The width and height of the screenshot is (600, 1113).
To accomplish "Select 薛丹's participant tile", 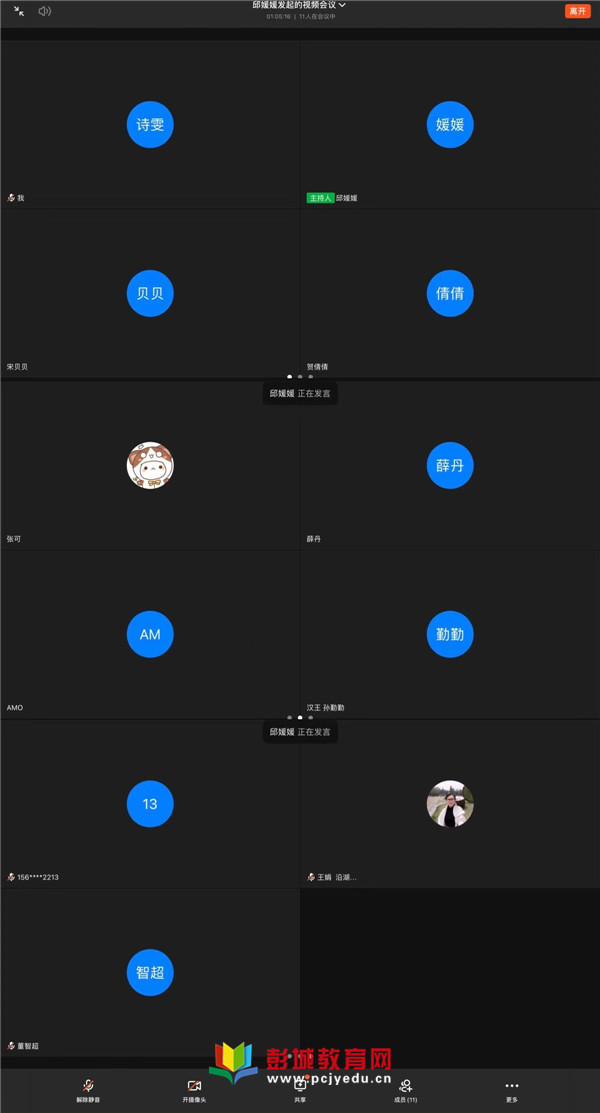I will click(x=450, y=465).
